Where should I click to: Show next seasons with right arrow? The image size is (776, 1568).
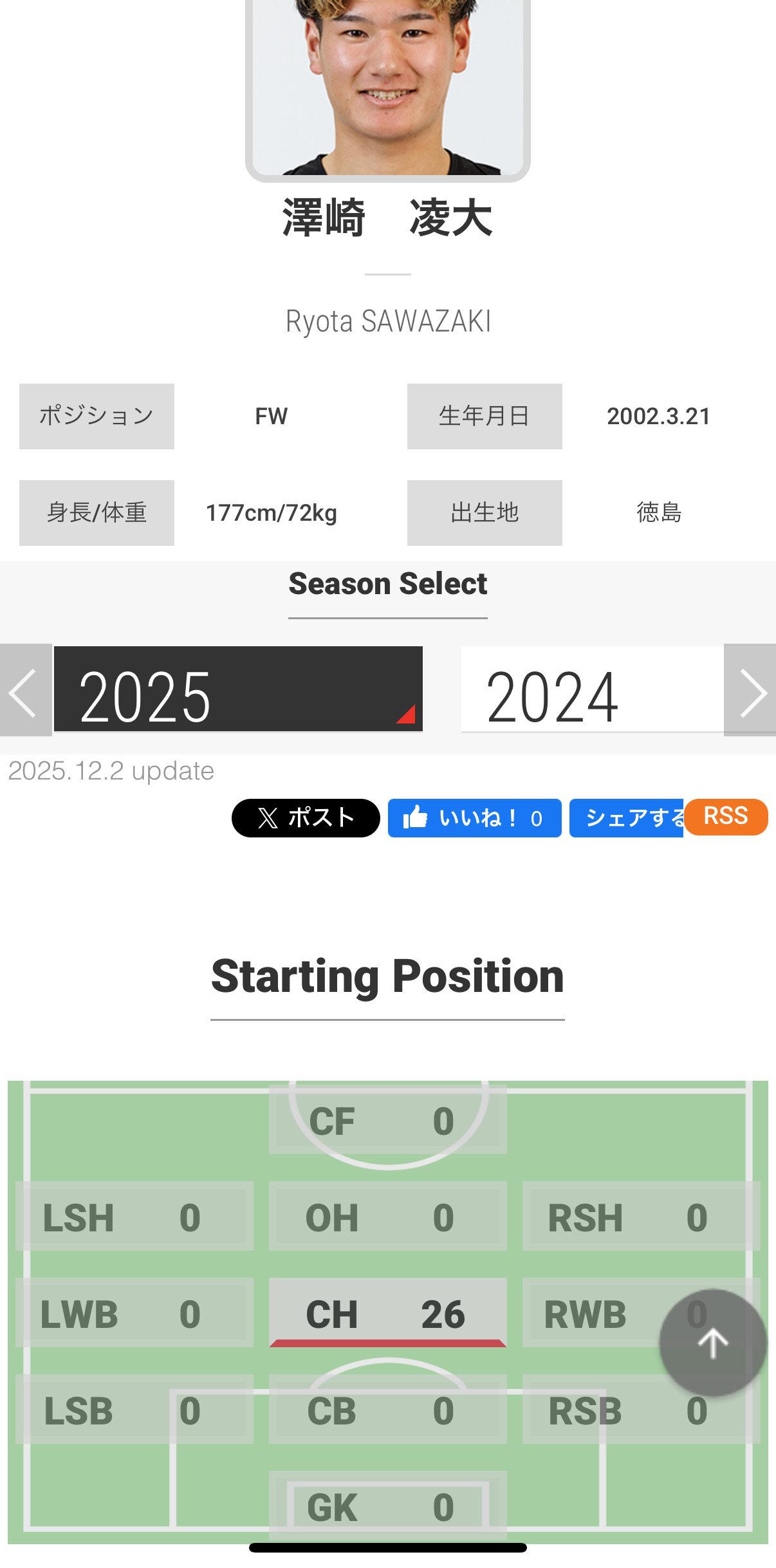[750, 690]
